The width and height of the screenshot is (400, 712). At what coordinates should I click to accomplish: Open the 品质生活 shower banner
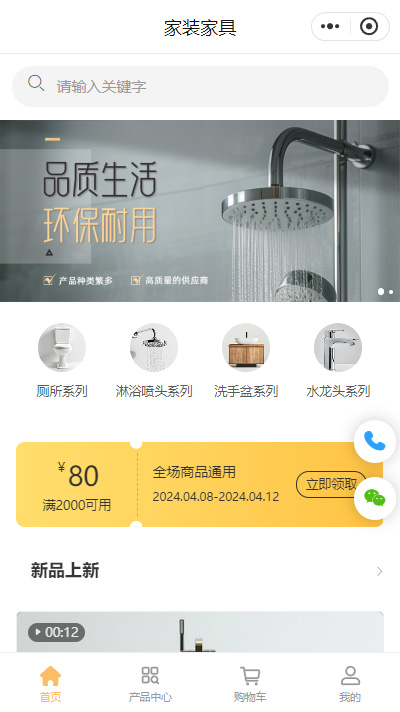pyautogui.click(x=200, y=211)
